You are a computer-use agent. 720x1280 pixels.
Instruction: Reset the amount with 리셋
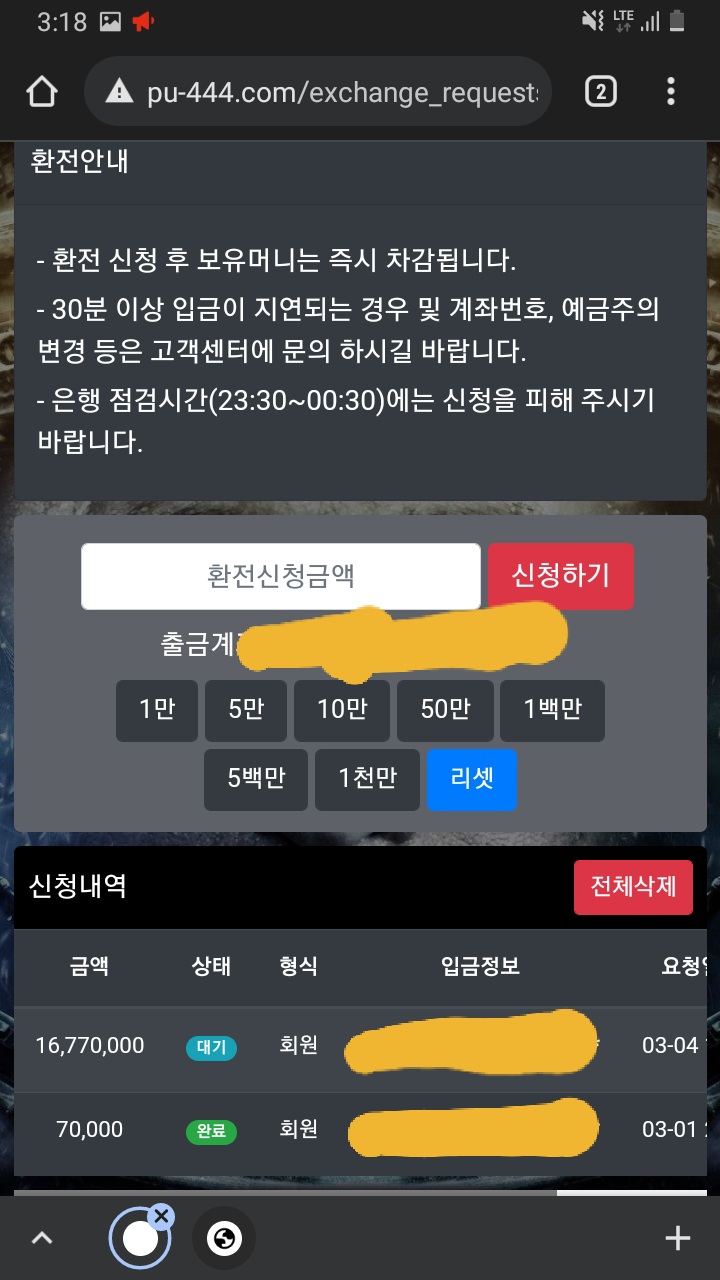tap(472, 779)
